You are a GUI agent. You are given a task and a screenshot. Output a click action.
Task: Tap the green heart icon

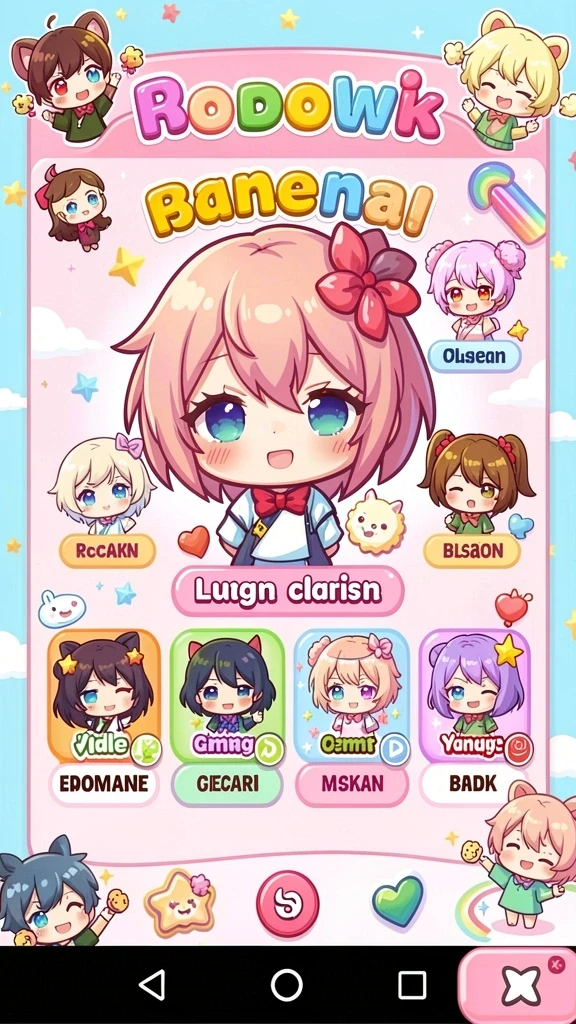[398, 901]
